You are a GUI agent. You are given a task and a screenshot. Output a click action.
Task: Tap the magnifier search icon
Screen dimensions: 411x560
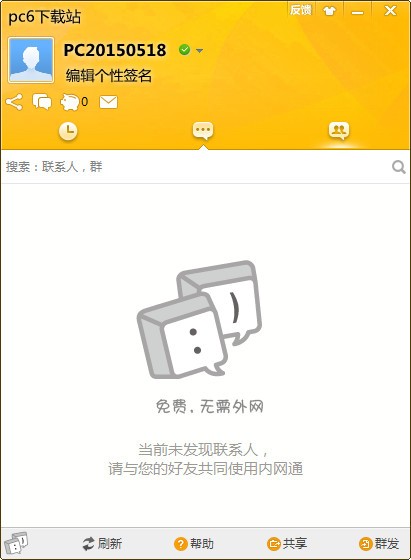click(399, 167)
